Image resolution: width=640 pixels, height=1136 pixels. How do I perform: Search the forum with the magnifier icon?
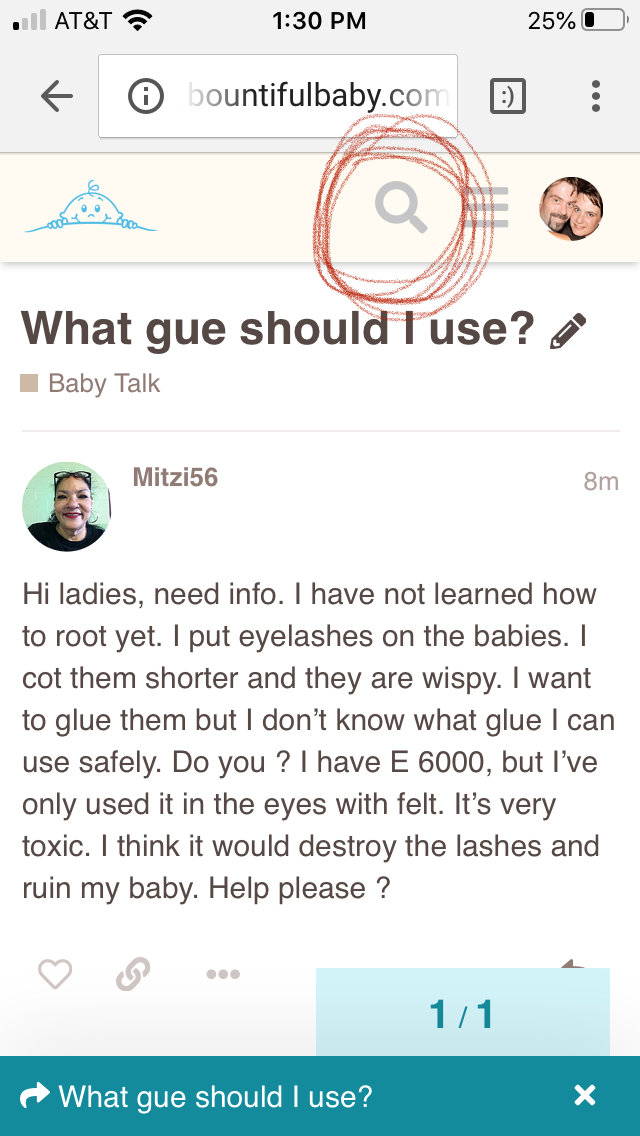click(x=401, y=208)
